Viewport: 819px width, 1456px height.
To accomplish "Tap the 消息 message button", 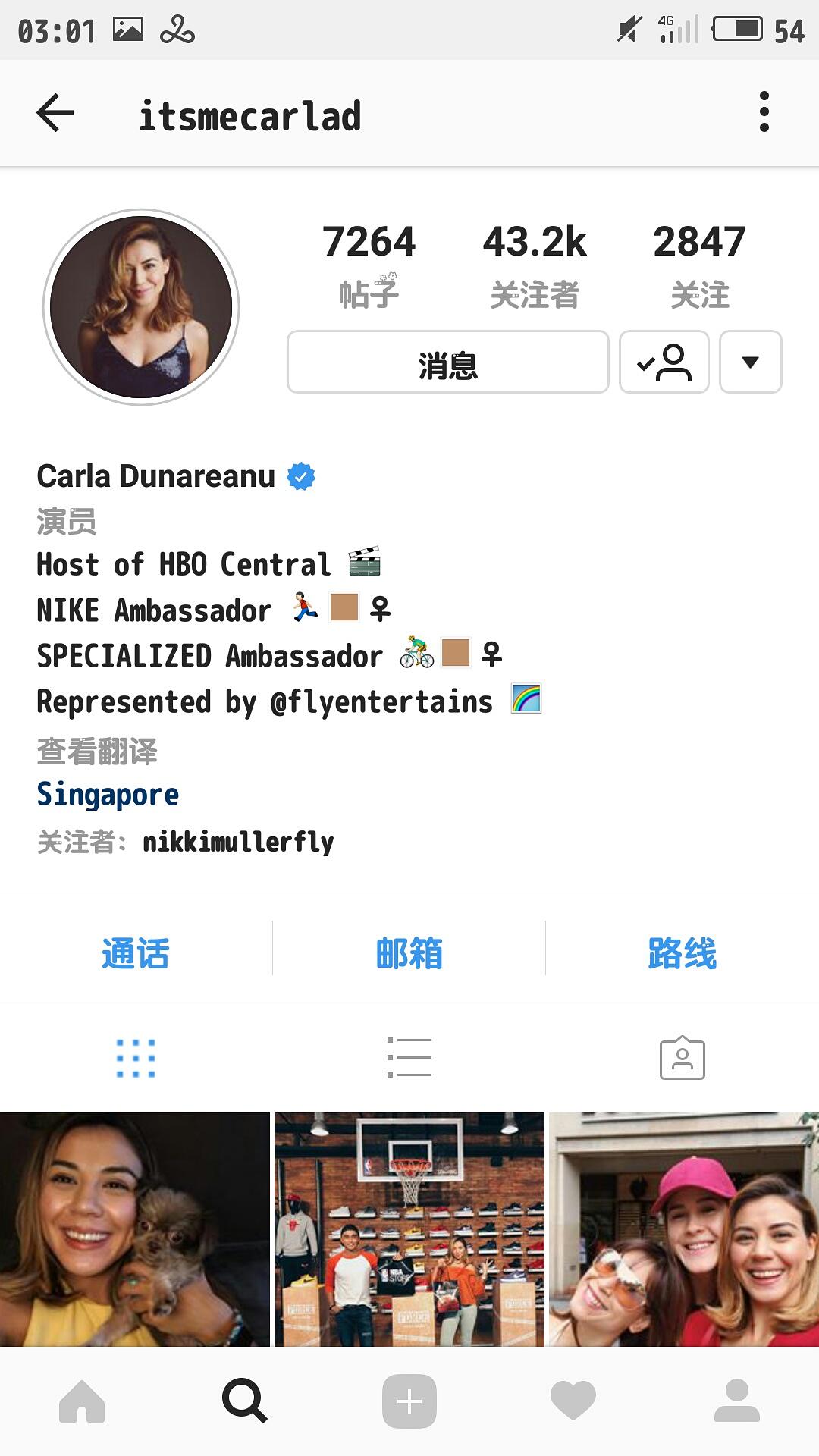I will pyautogui.click(x=447, y=362).
